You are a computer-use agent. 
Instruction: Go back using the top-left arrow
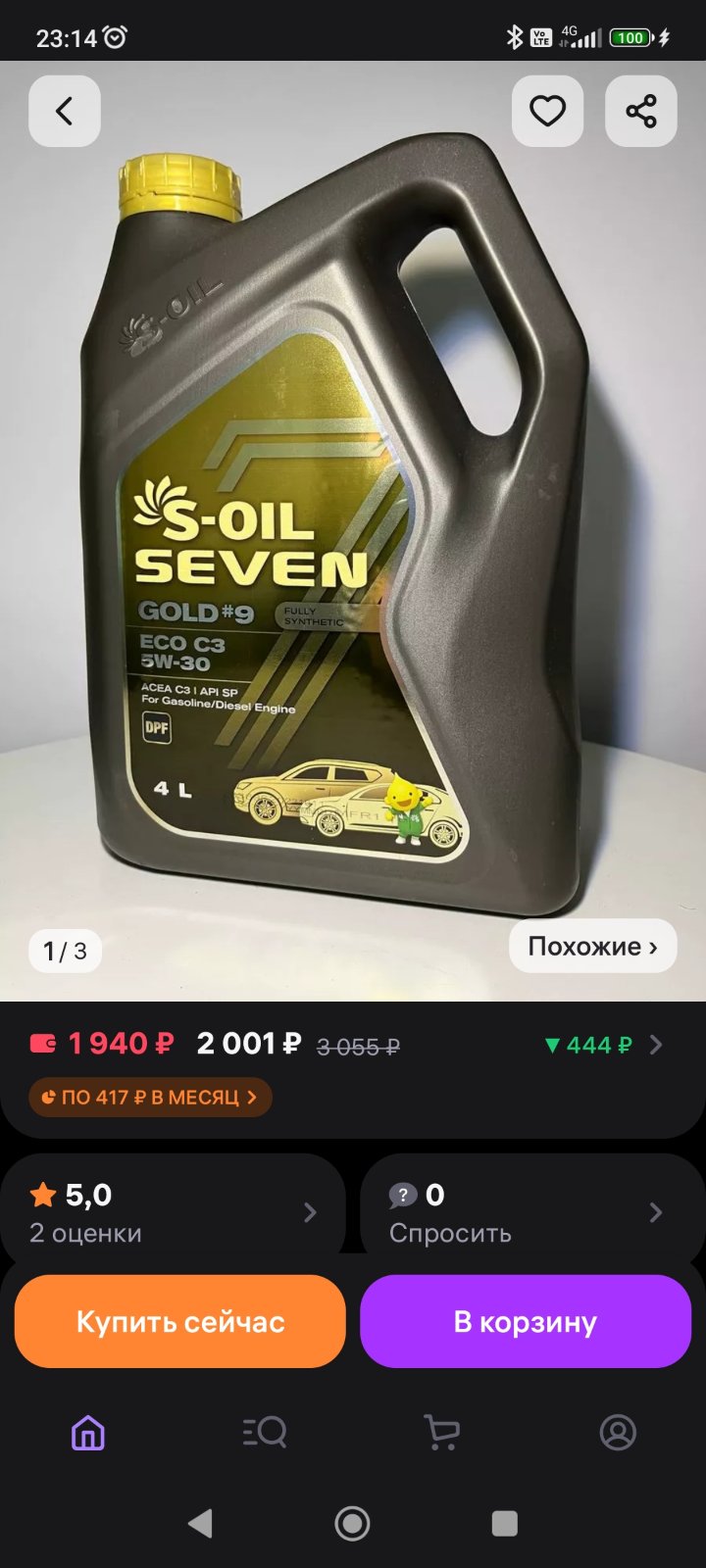(65, 111)
